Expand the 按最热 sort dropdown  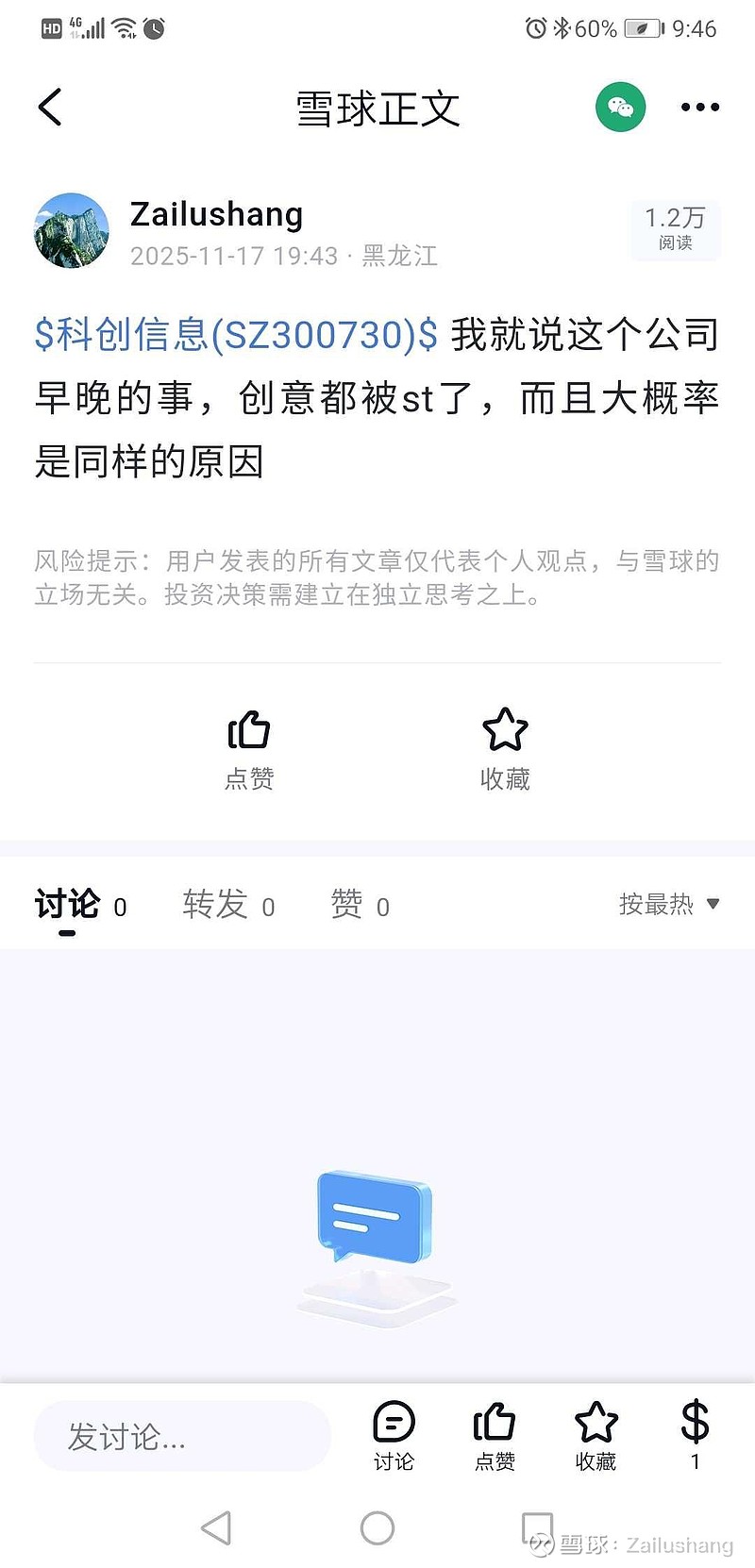point(669,904)
